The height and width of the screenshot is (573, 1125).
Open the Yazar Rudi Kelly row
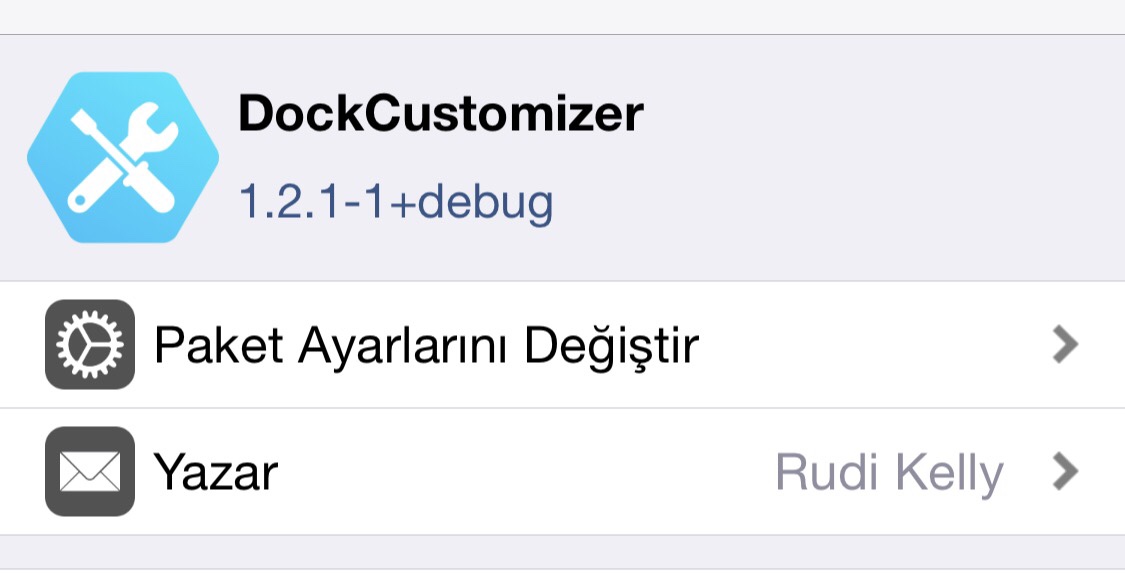tap(560, 471)
